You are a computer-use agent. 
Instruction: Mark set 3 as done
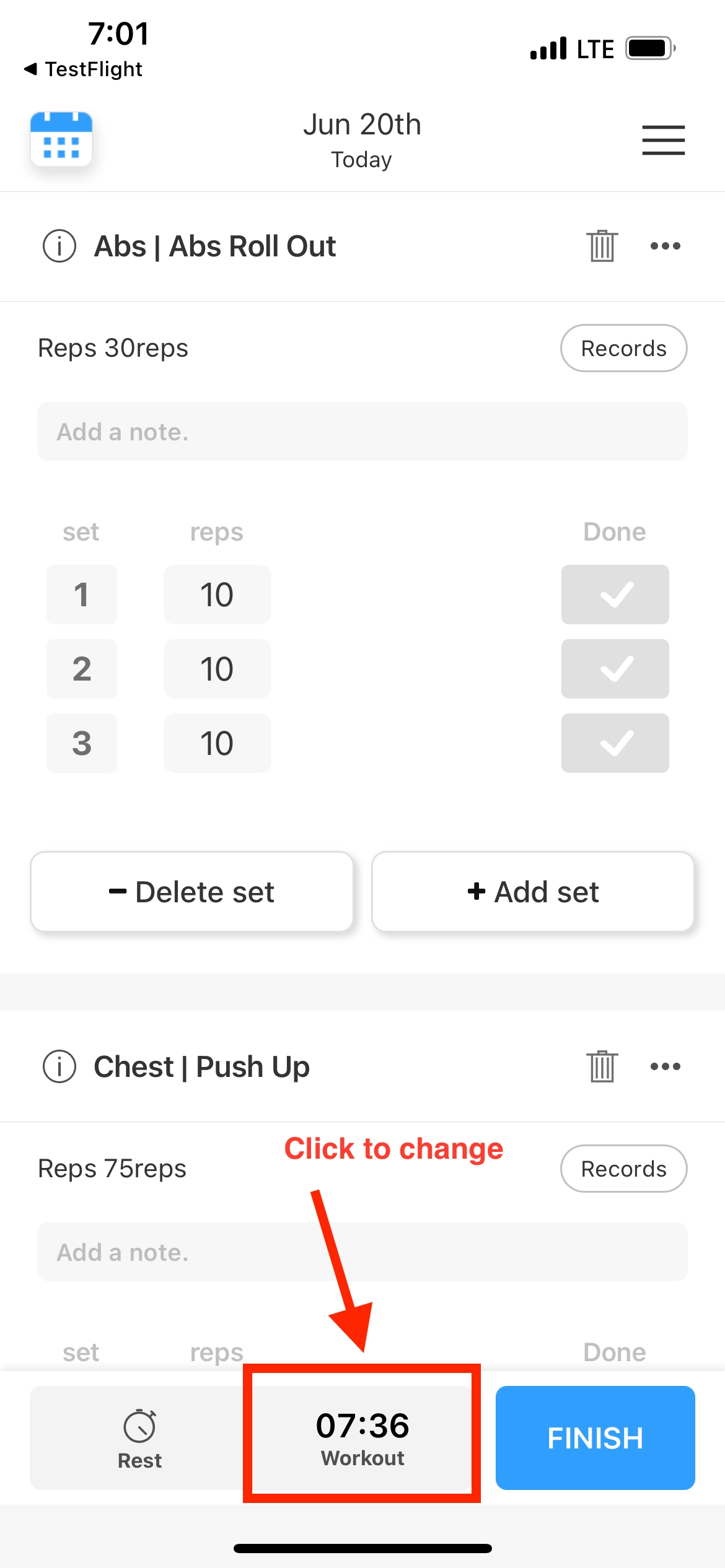click(615, 743)
